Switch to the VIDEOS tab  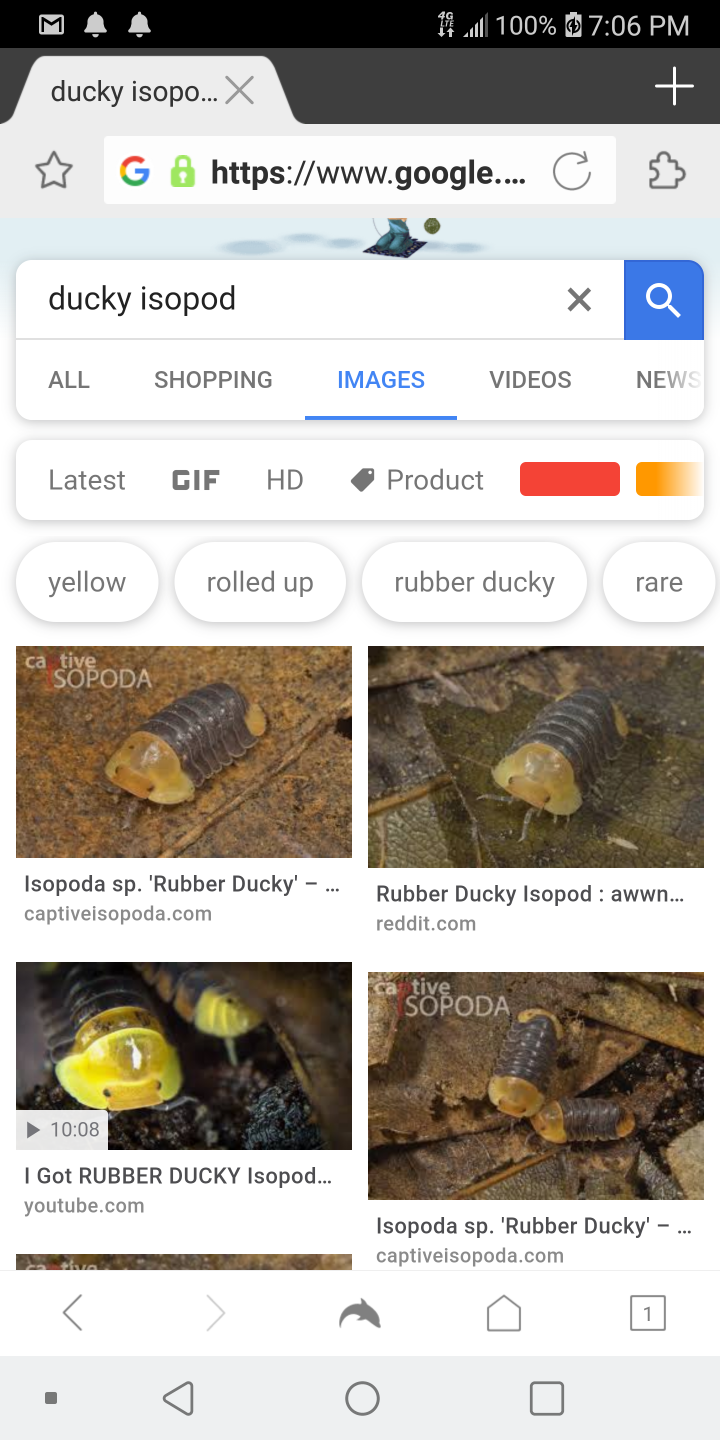(x=530, y=380)
